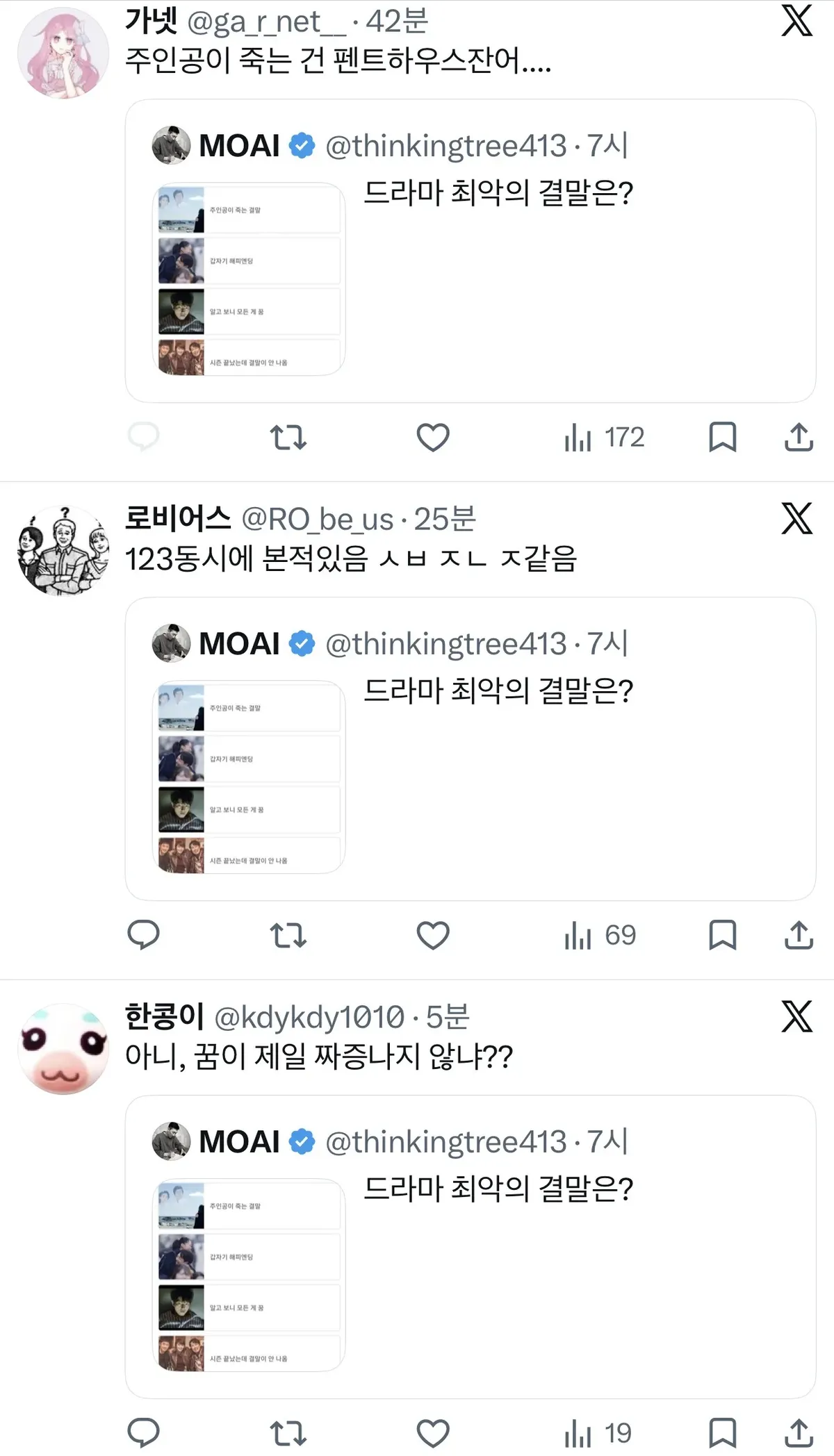
Task: Reply to 로비어스's post
Action: pyautogui.click(x=144, y=935)
